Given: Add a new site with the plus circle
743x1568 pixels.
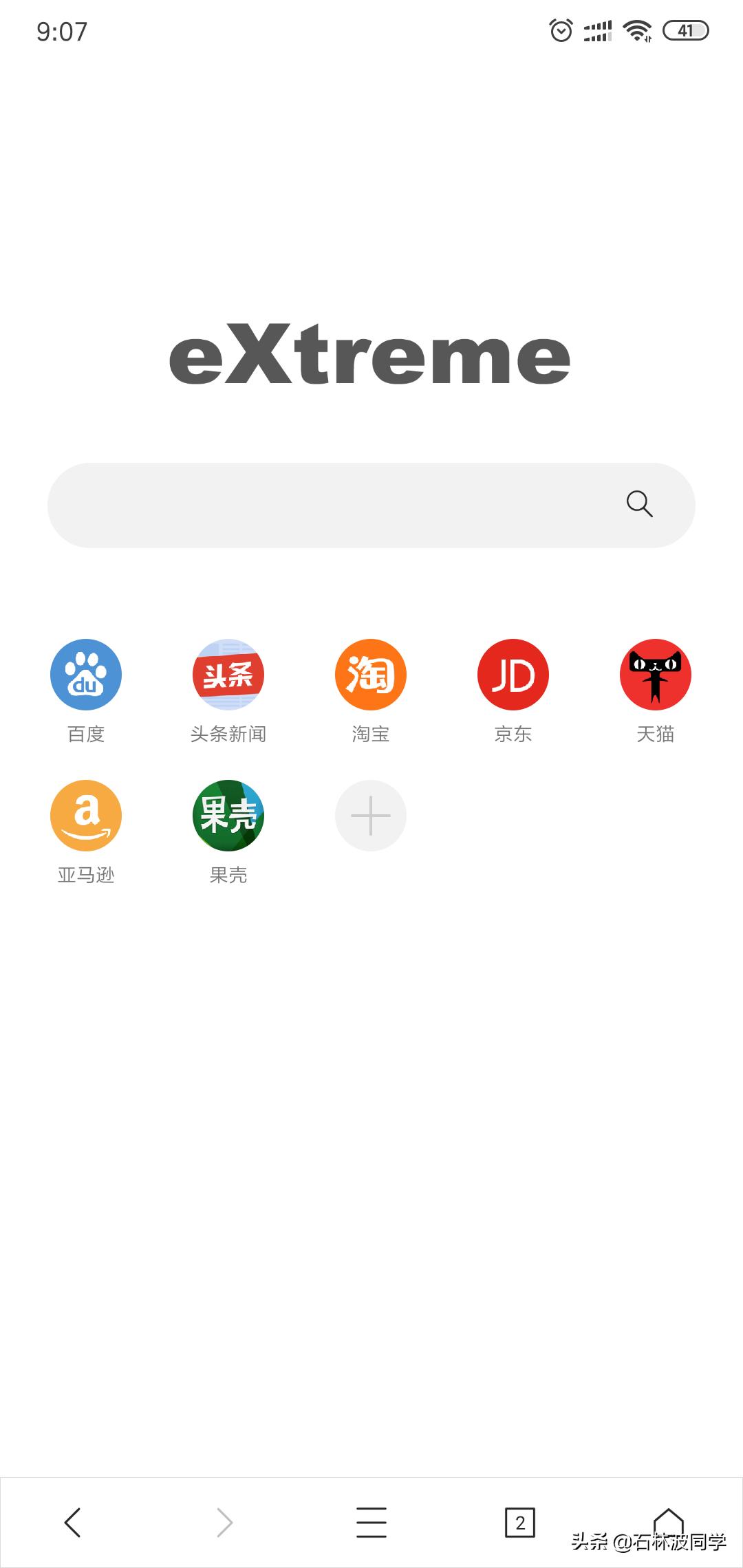Looking at the screenshot, I should [370, 816].
